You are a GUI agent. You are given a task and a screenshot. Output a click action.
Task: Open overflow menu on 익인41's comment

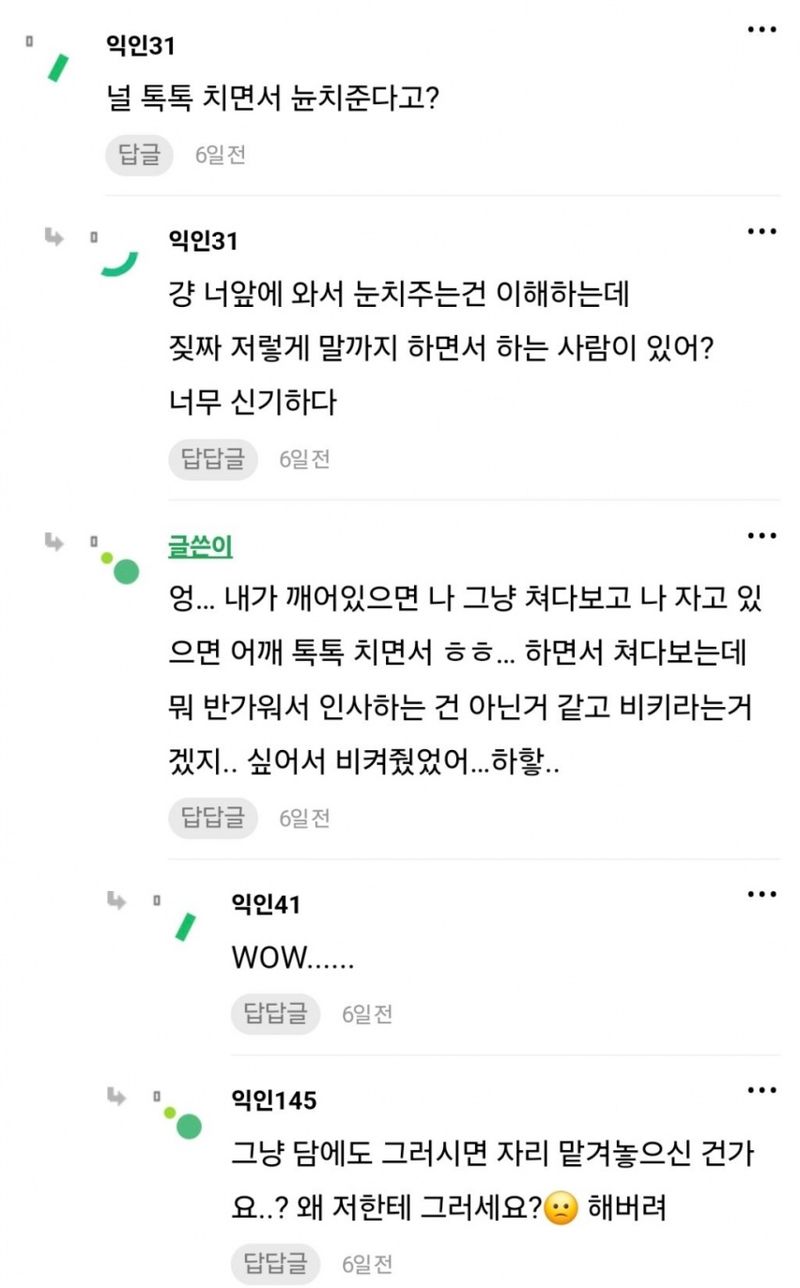coord(762,893)
